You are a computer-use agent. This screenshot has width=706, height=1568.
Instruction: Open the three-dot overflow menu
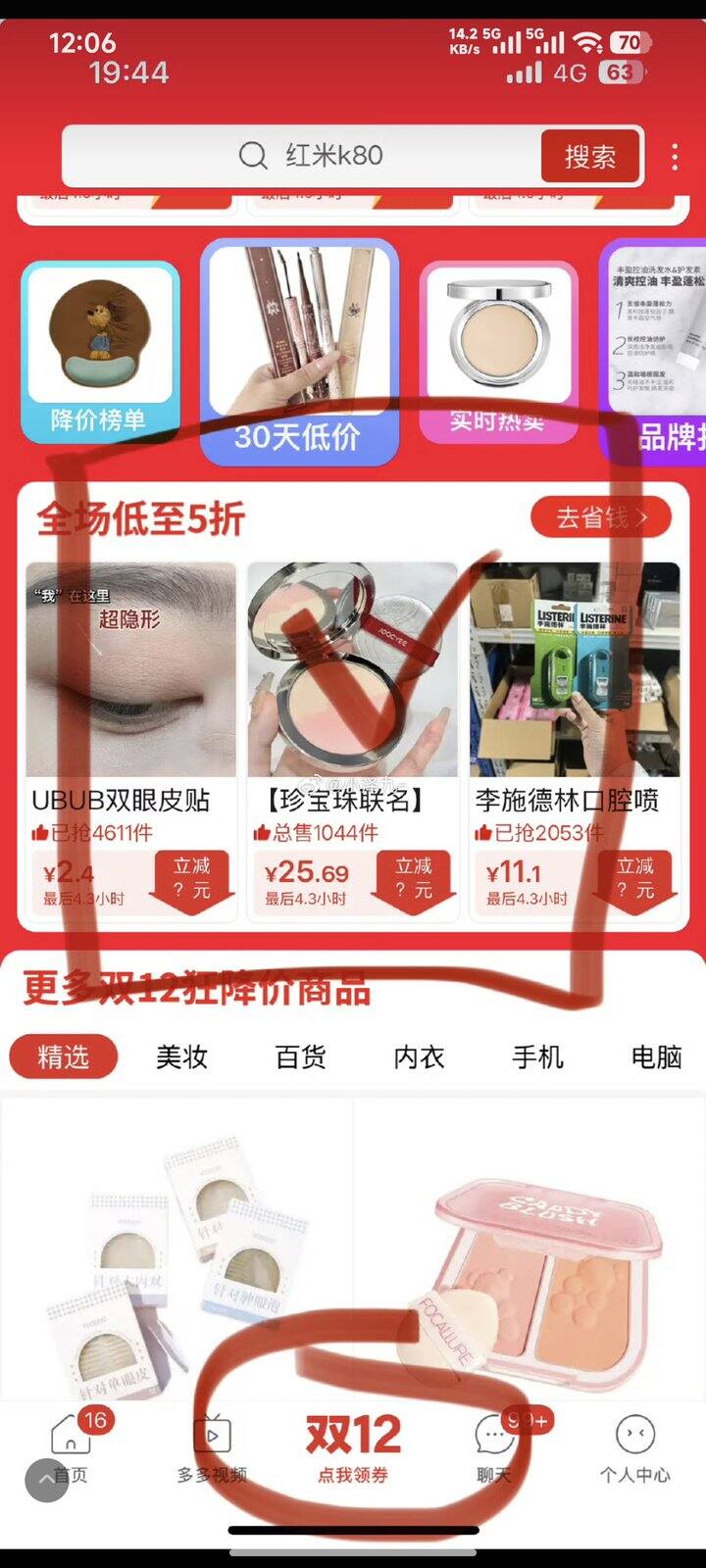pyautogui.click(x=675, y=157)
